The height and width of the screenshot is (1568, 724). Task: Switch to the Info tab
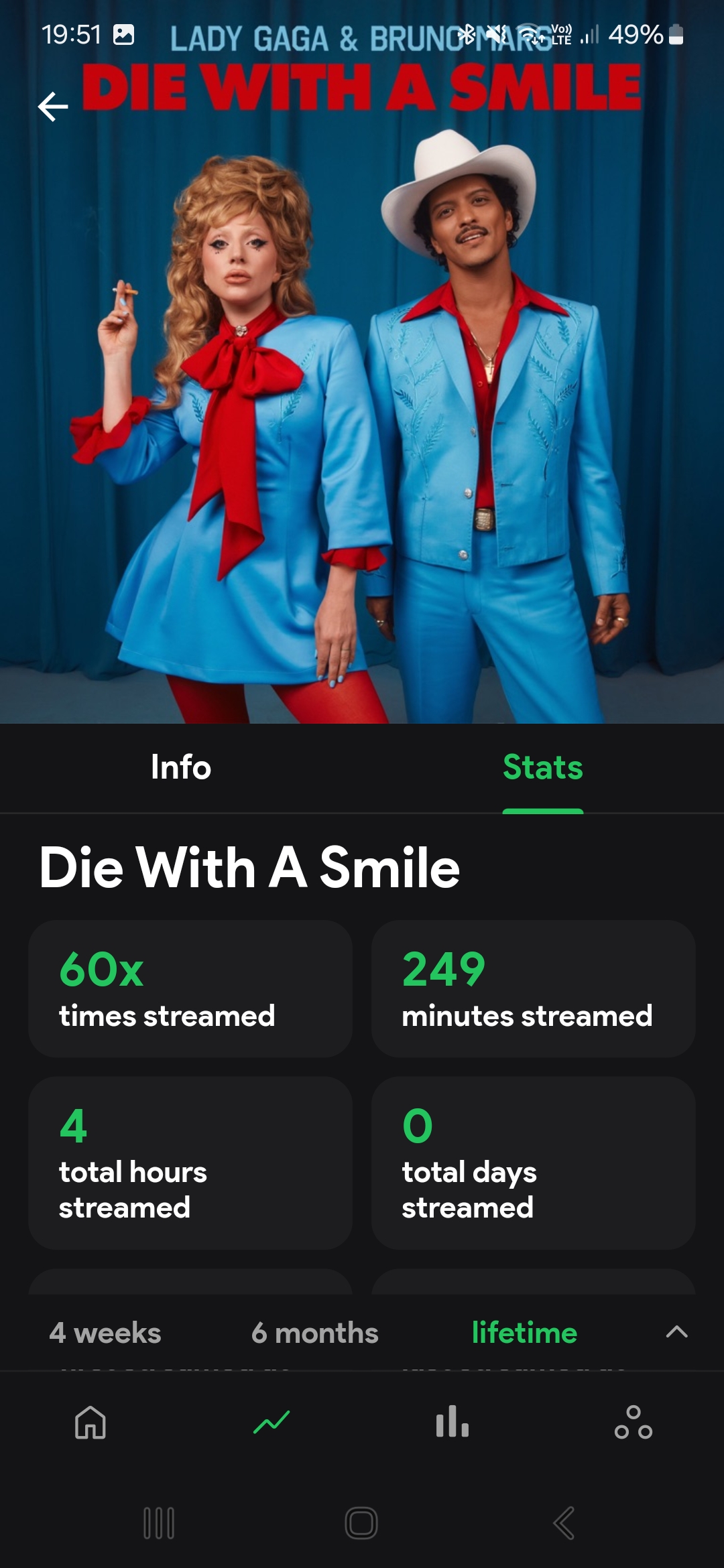pyautogui.click(x=181, y=768)
